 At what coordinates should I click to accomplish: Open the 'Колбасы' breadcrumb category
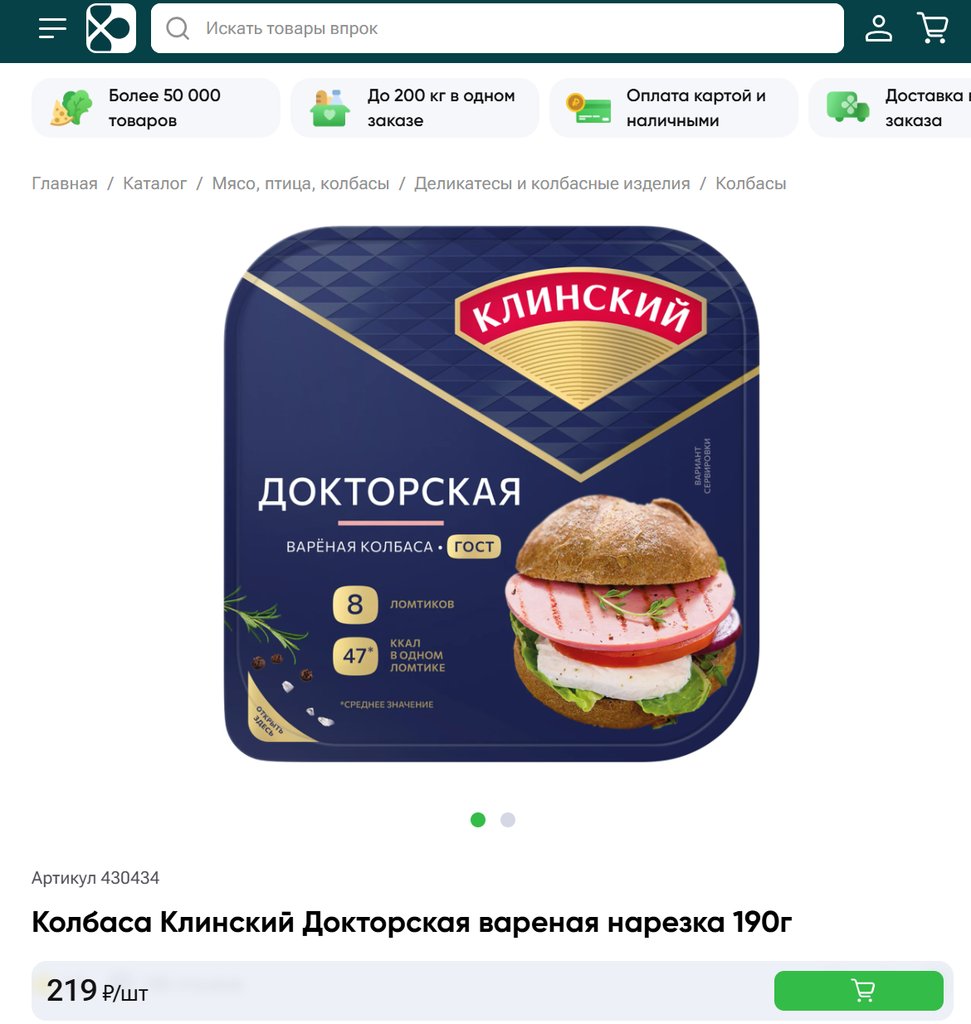tap(750, 183)
